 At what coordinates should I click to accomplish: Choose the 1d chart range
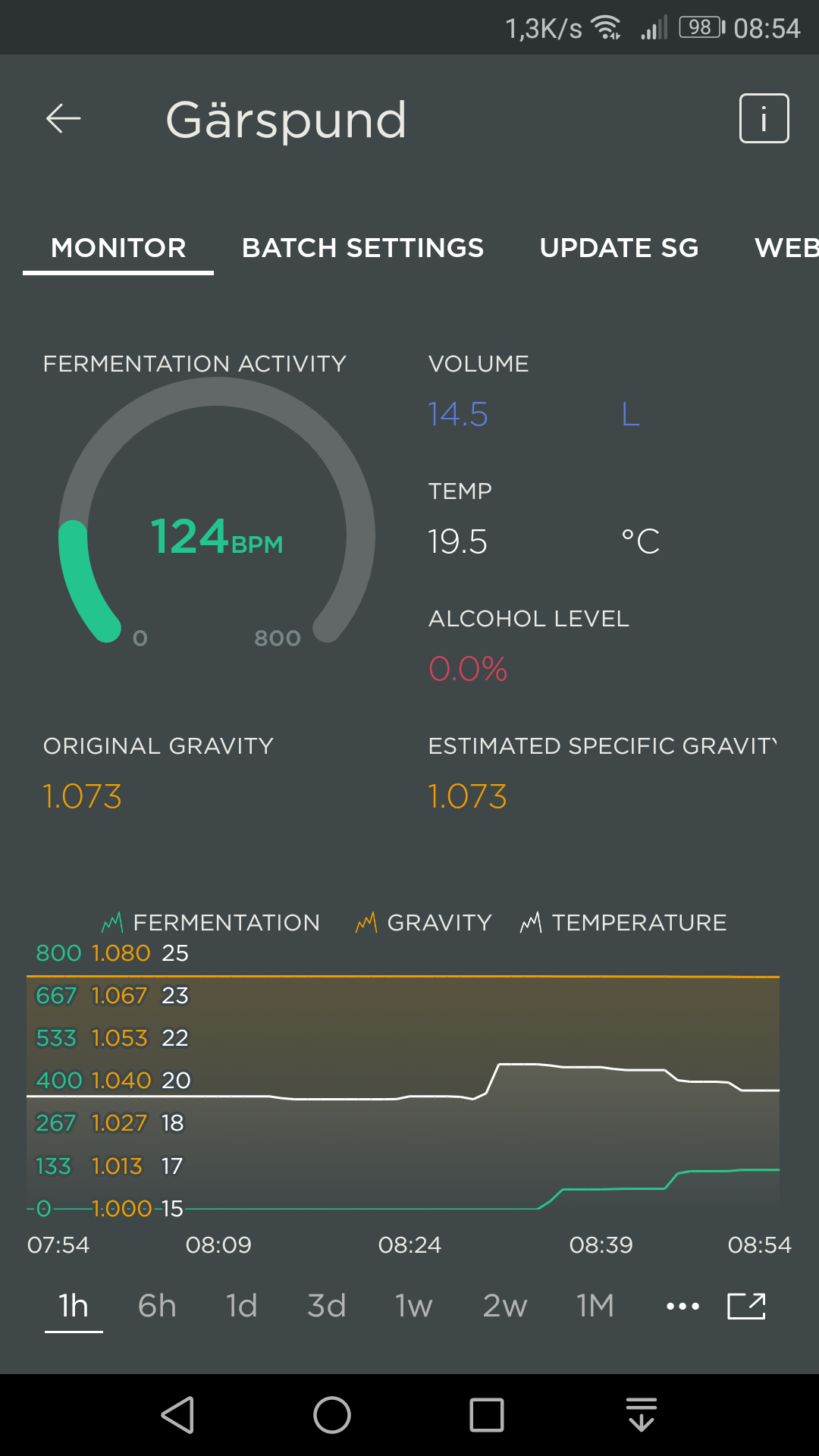[x=242, y=1306]
